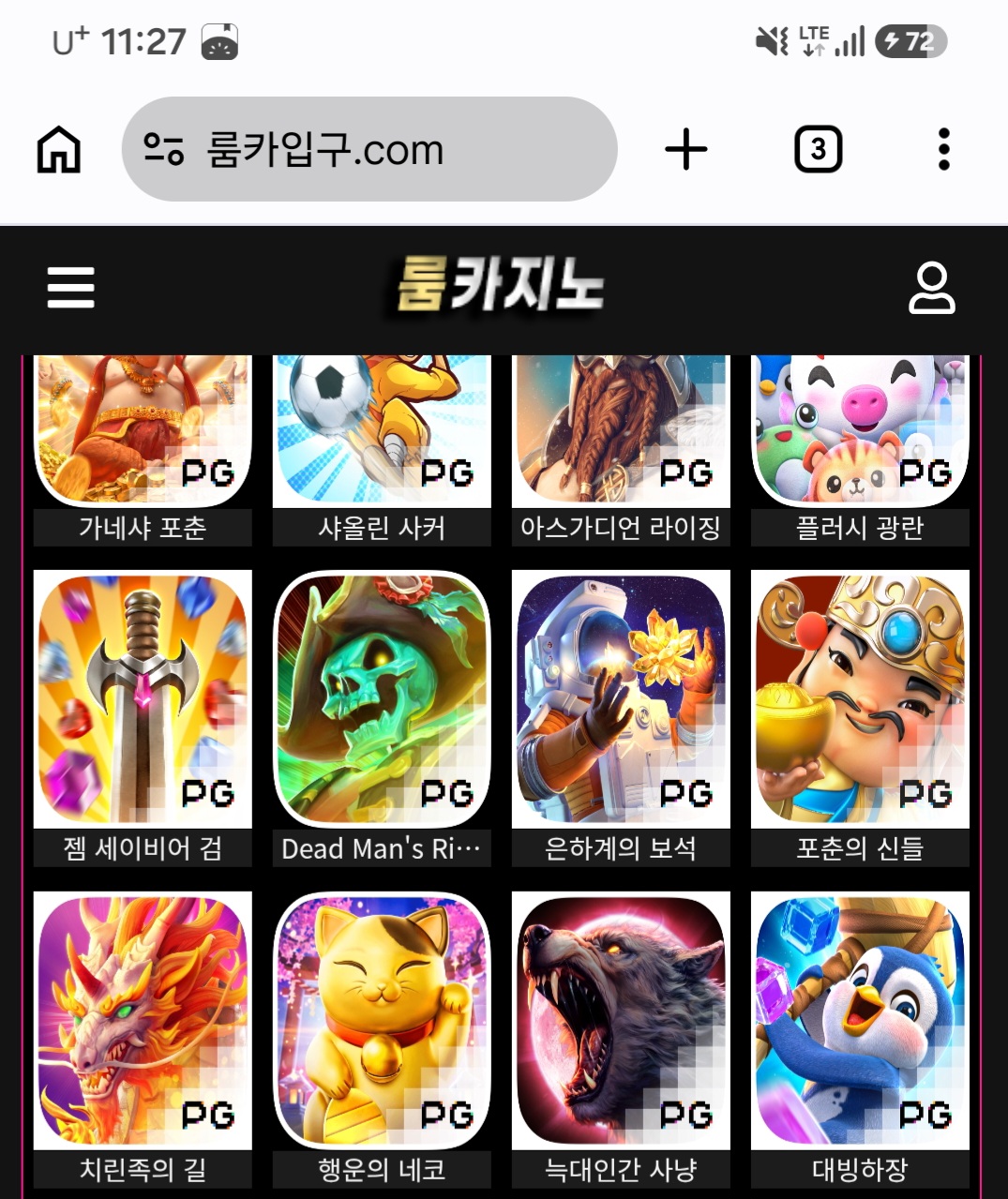This screenshot has width=1008, height=1199.
Task: Open a new browser tab
Action: (686, 150)
